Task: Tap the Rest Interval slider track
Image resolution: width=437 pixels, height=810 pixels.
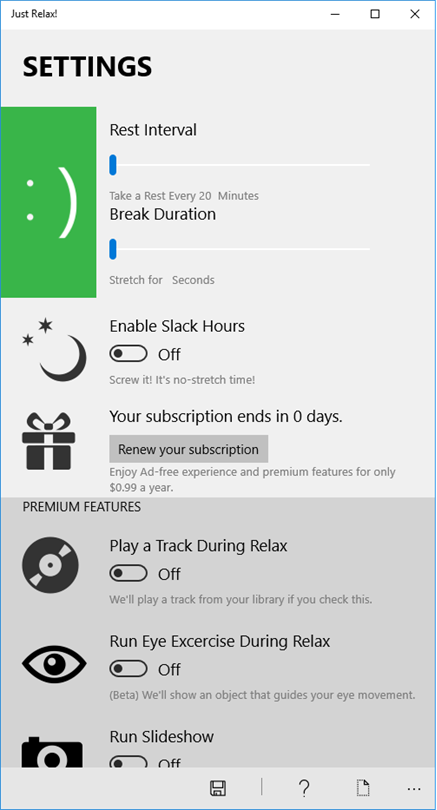Action: [240, 165]
